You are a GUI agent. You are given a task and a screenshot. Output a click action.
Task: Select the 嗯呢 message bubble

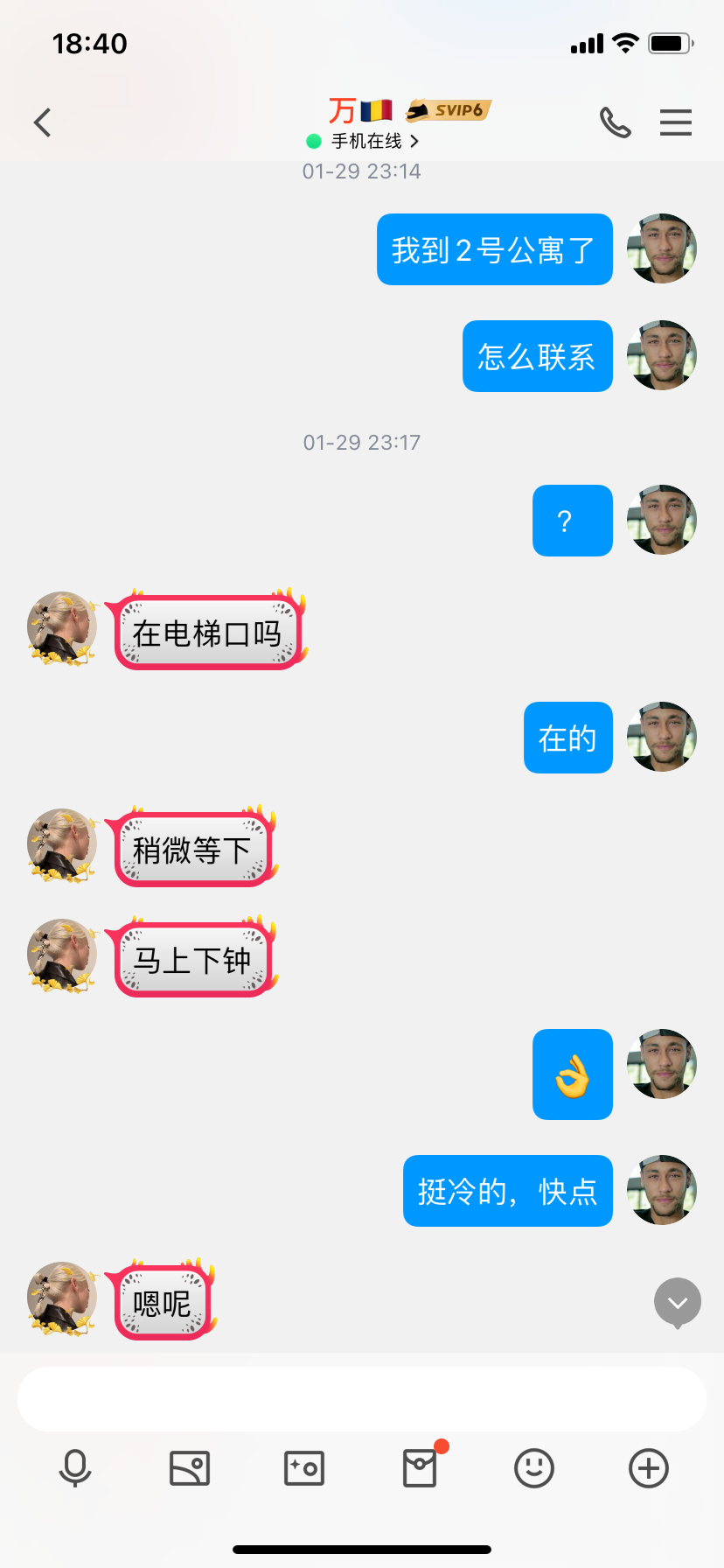pyautogui.click(x=162, y=1302)
